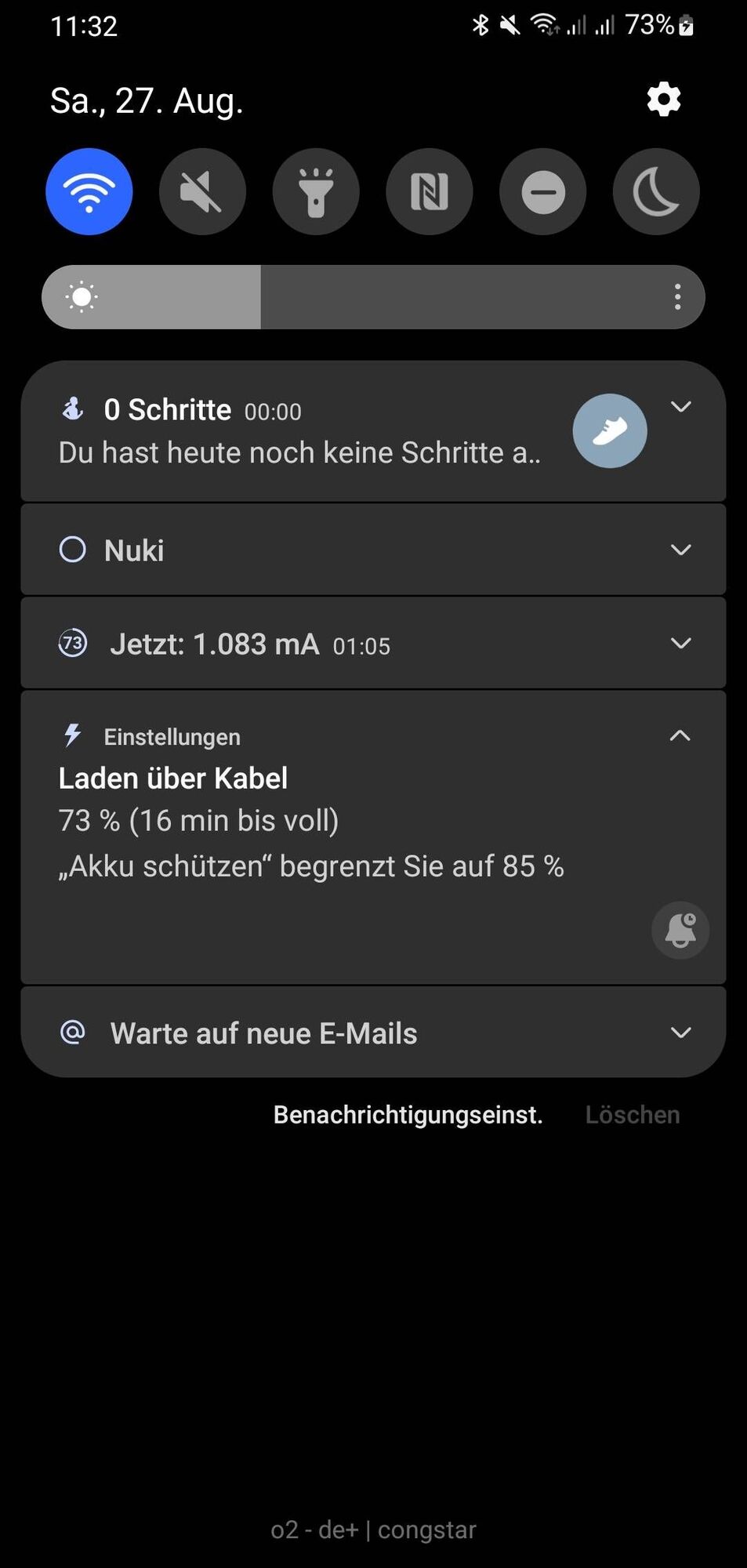Toggle the mute sound quick setting
Viewport: 747px width, 1568px height.
tap(202, 191)
